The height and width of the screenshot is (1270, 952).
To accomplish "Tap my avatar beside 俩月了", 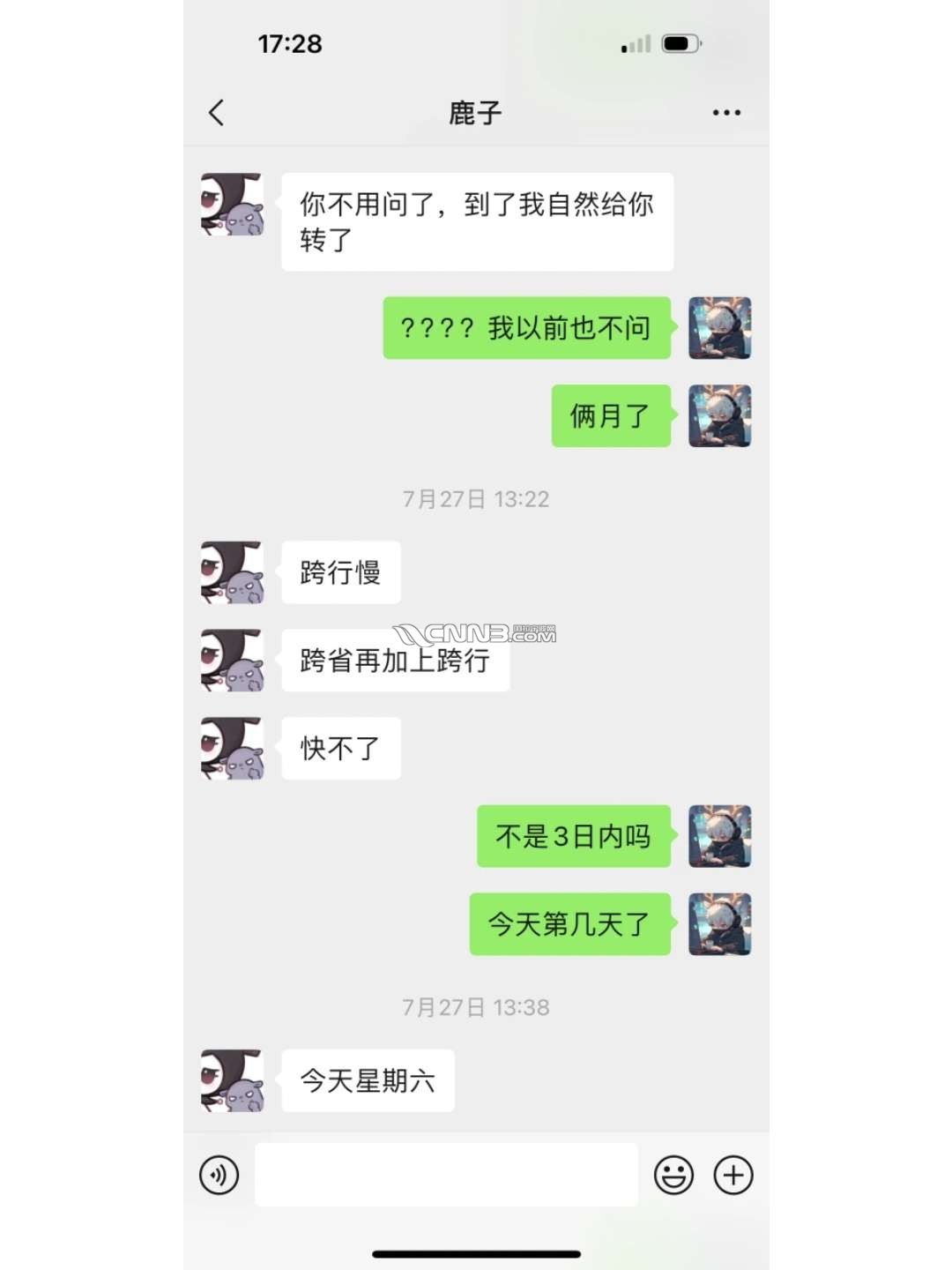I will (719, 415).
